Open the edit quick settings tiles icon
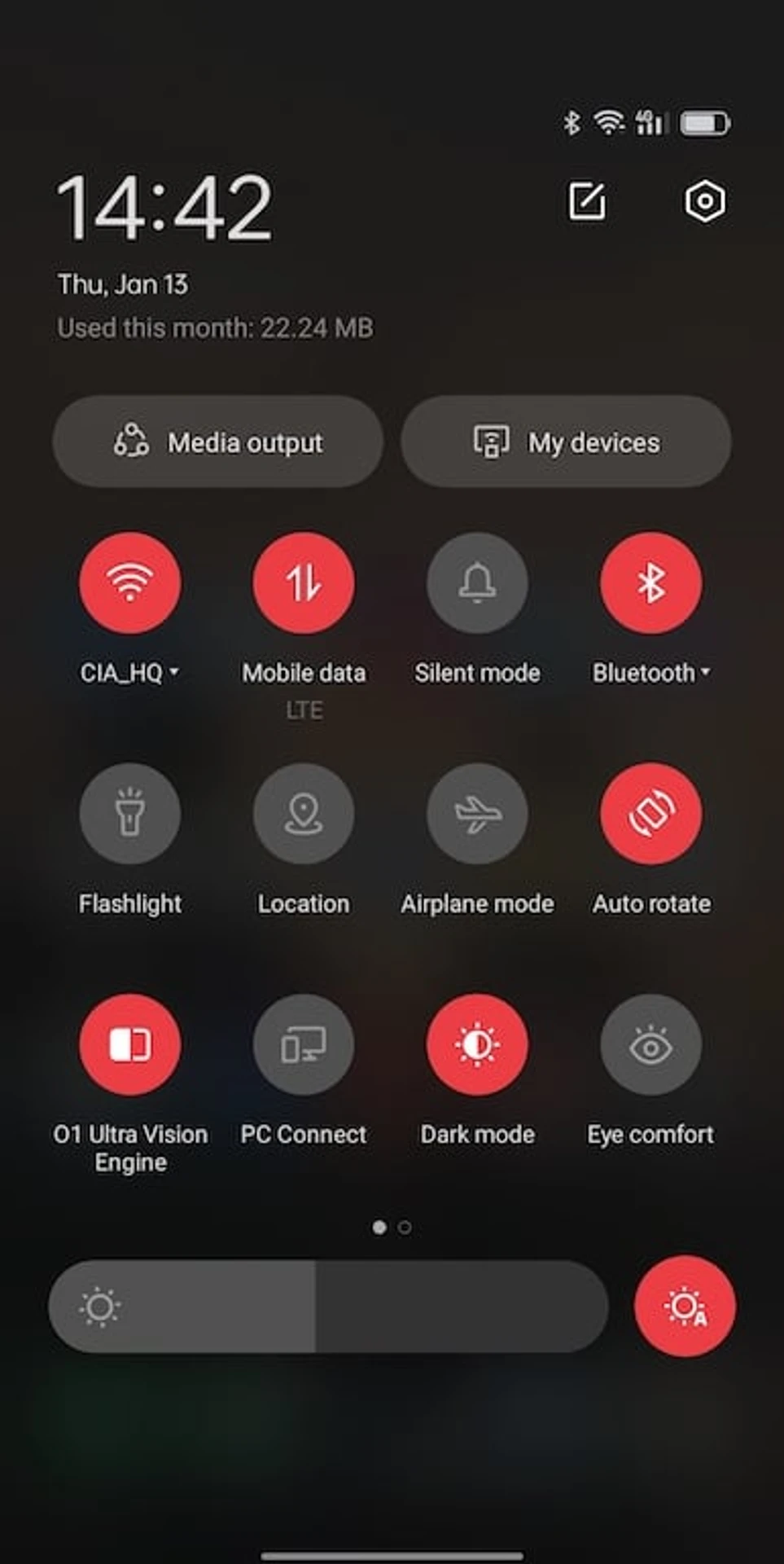Viewport: 784px width, 1564px height. click(586, 201)
